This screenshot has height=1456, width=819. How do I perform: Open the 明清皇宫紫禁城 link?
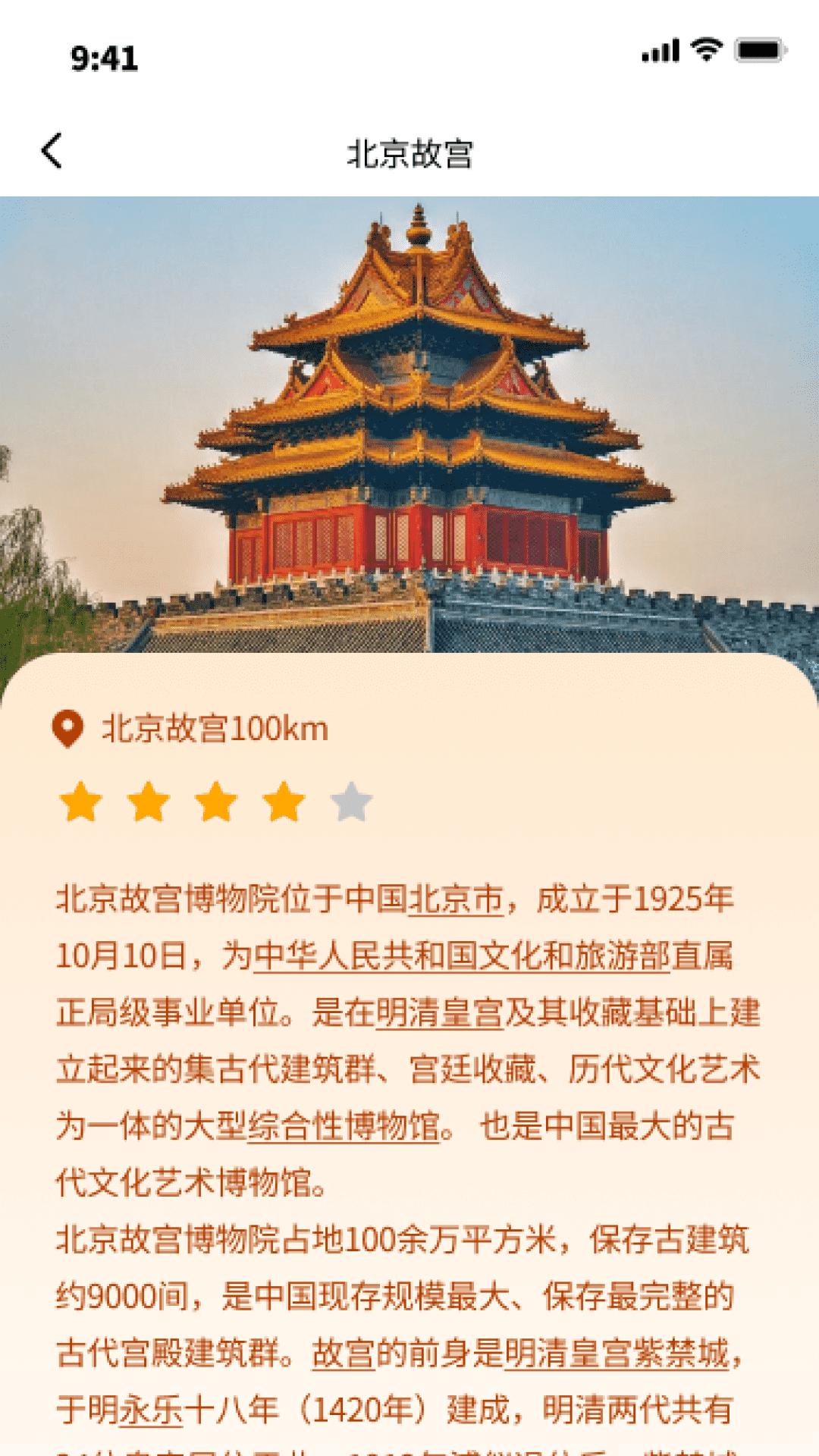[616, 1354]
